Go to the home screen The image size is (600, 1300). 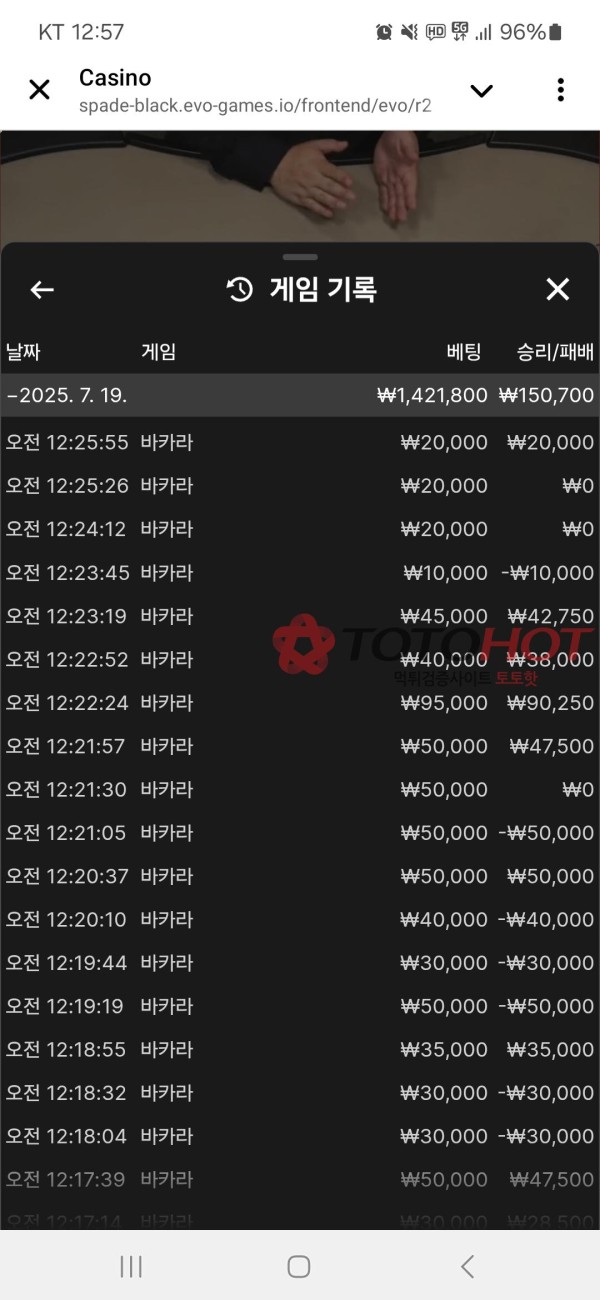[298, 1267]
